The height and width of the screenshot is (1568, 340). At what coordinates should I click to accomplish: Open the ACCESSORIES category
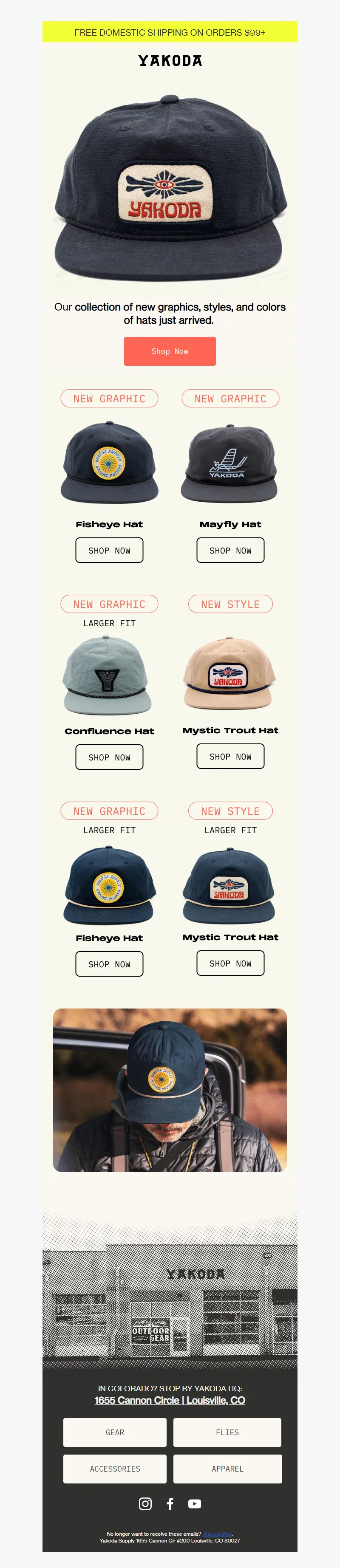point(115,1469)
